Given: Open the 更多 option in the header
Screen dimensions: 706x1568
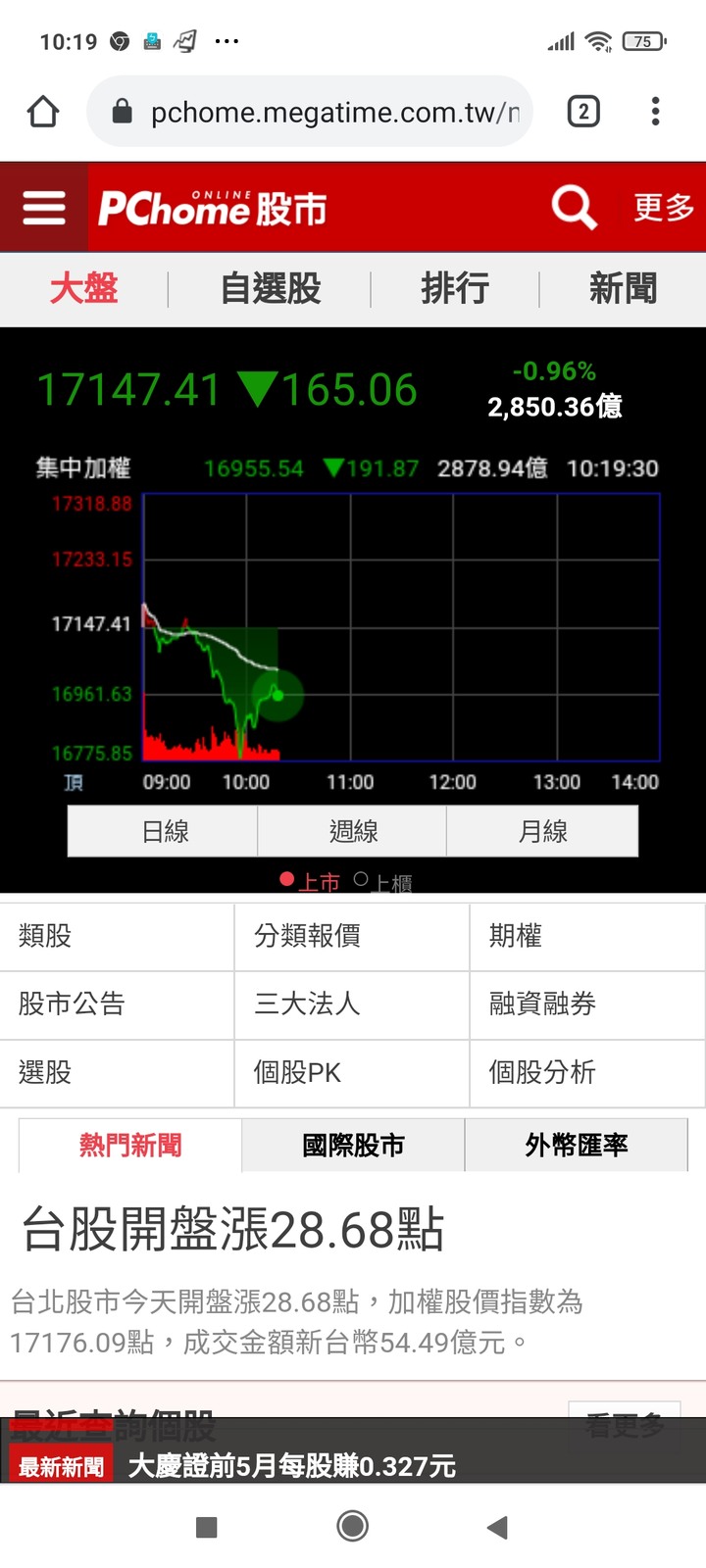Looking at the screenshot, I should point(664,207).
